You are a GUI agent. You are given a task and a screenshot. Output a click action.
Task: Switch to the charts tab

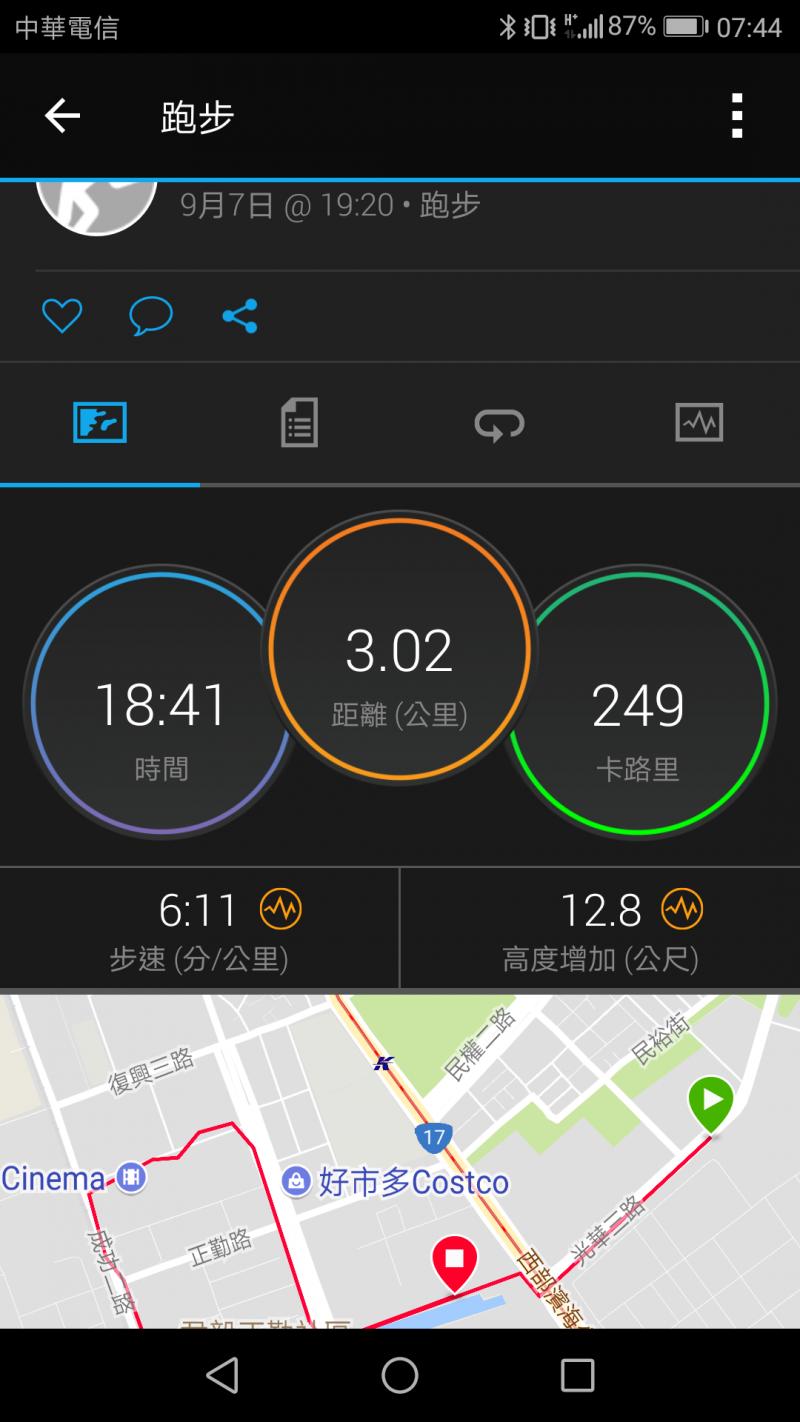click(x=699, y=423)
